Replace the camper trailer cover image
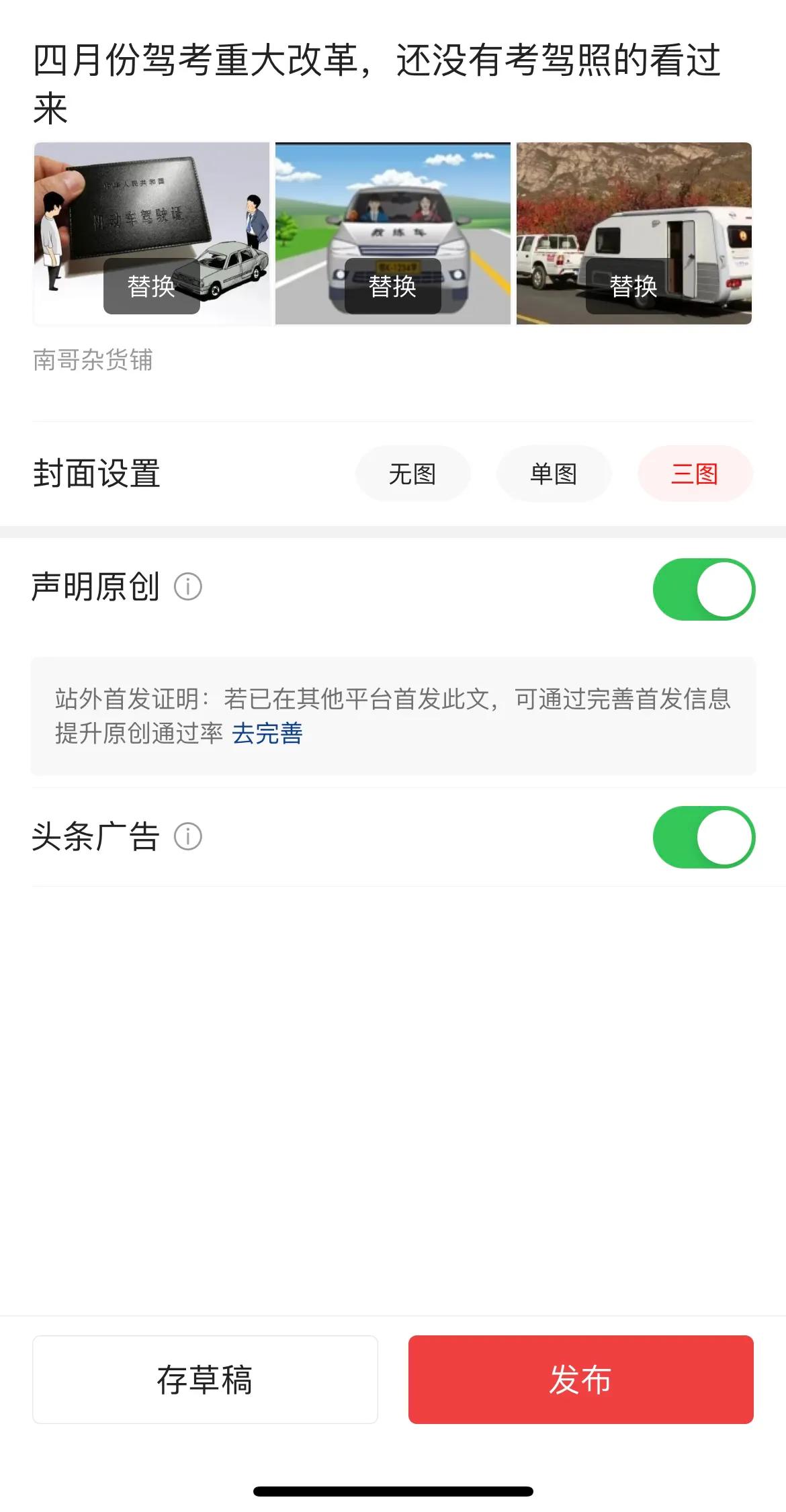786x1512 pixels. (634, 286)
